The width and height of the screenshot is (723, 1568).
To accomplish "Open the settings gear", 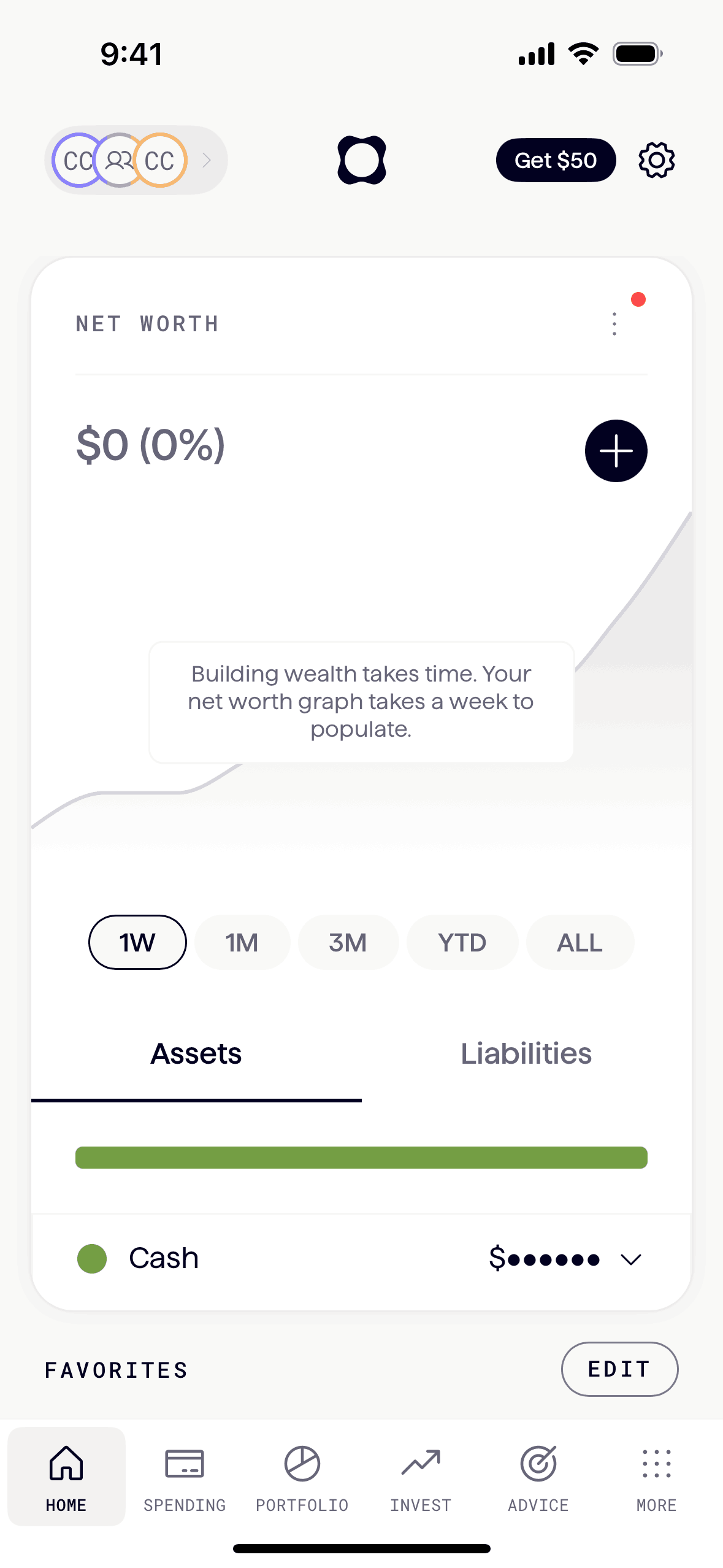I will pyautogui.click(x=656, y=160).
